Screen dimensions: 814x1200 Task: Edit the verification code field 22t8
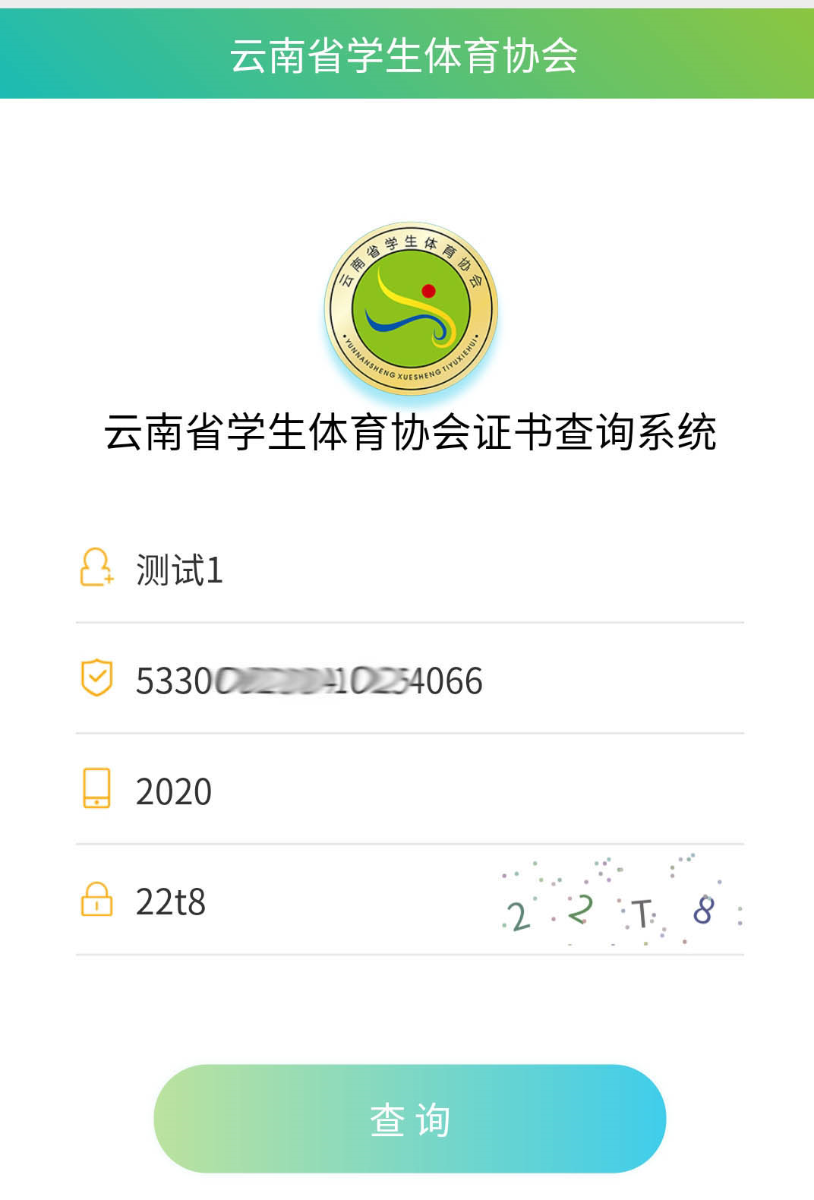coord(300,902)
